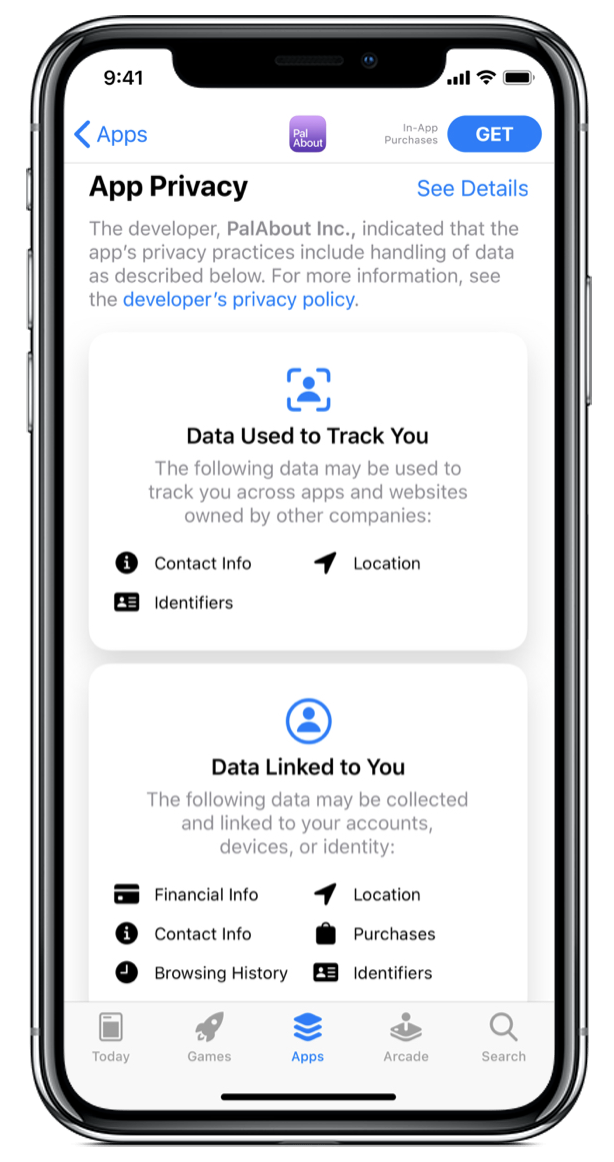
Task: Go back to Apps
Action: (111, 134)
